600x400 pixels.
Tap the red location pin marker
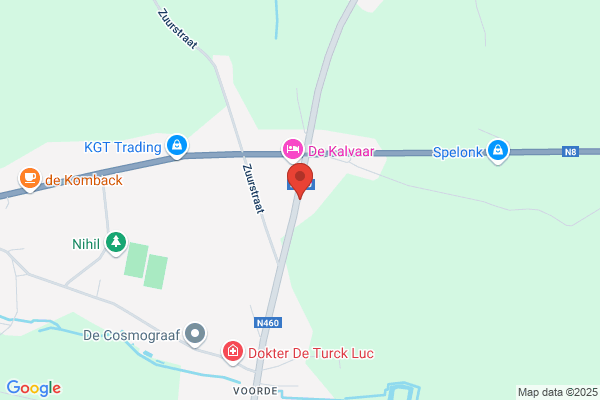tap(300, 181)
